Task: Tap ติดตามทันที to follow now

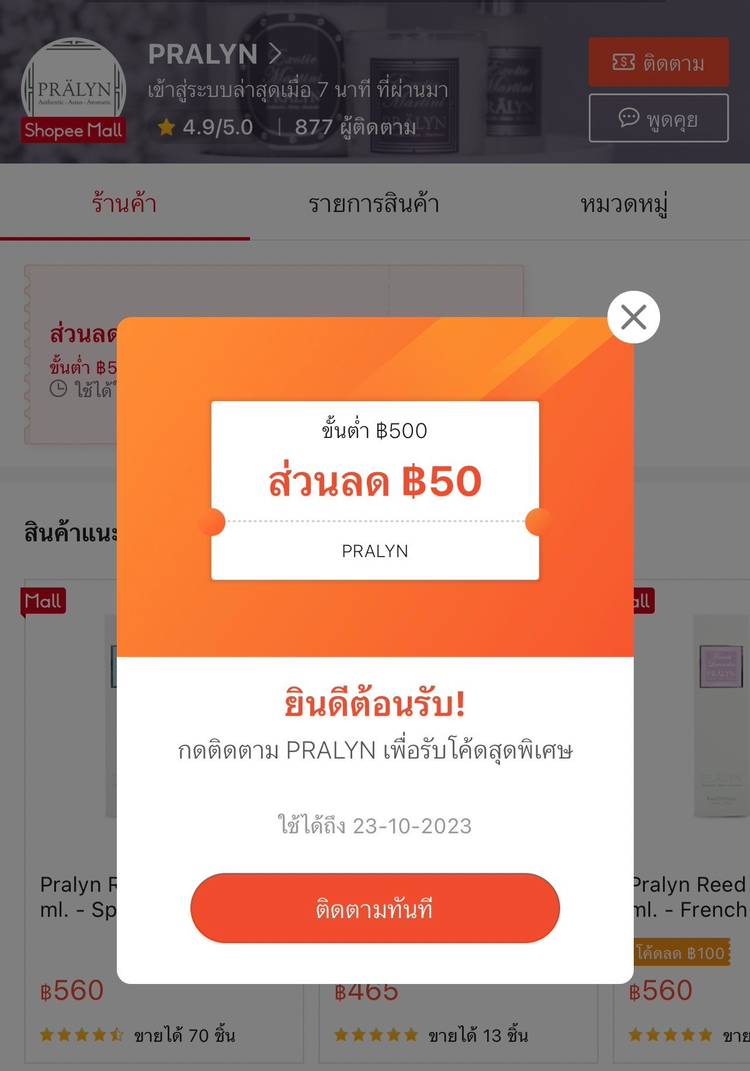Action: [x=375, y=908]
